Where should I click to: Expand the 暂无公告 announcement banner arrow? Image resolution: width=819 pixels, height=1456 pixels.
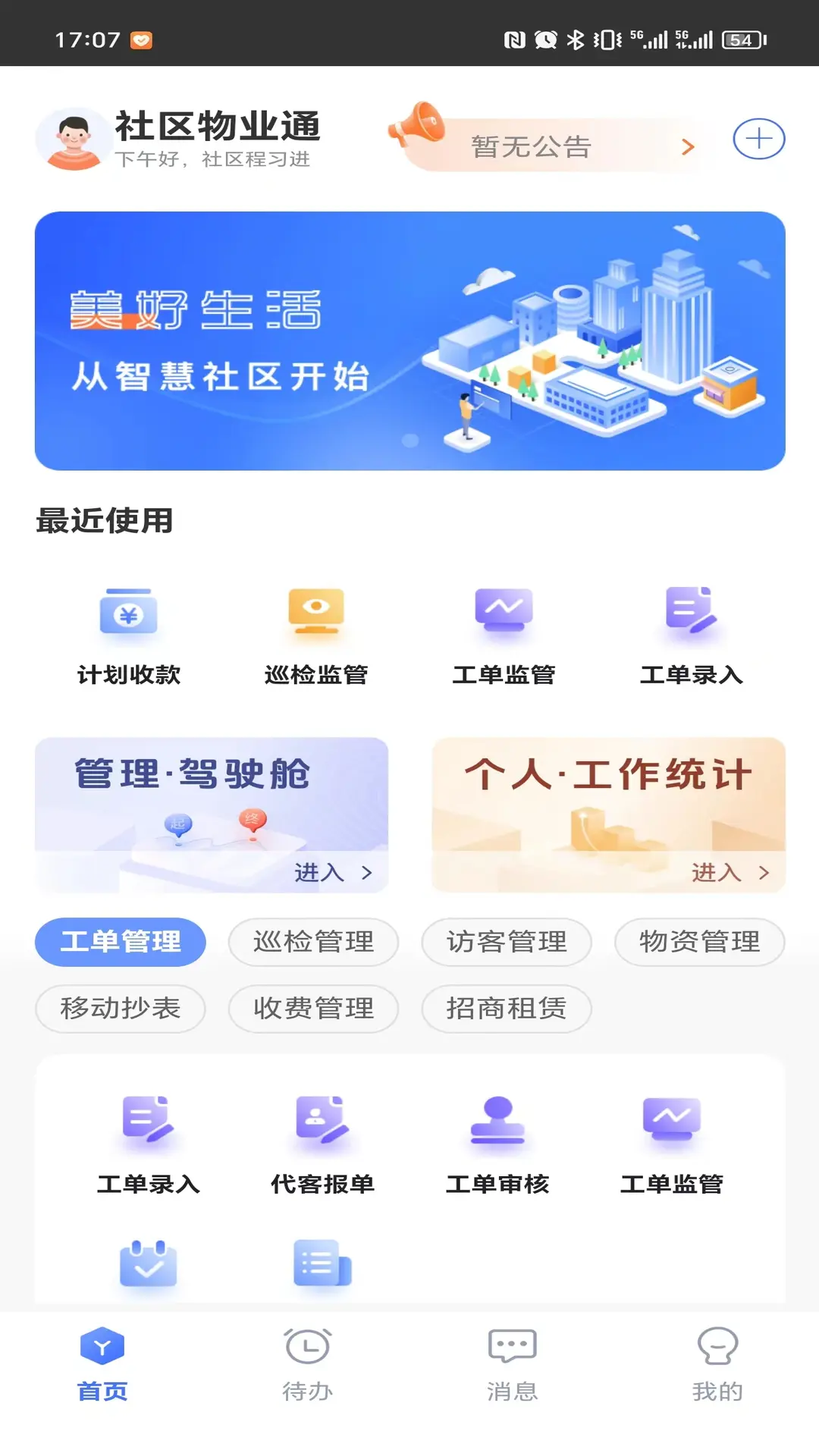687,147
